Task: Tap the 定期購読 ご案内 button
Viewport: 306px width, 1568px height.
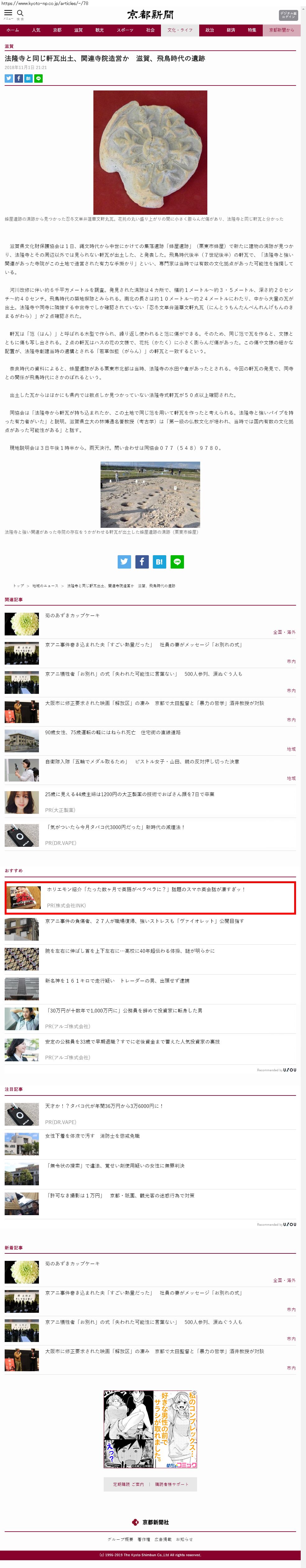Action: coord(128,1484)
